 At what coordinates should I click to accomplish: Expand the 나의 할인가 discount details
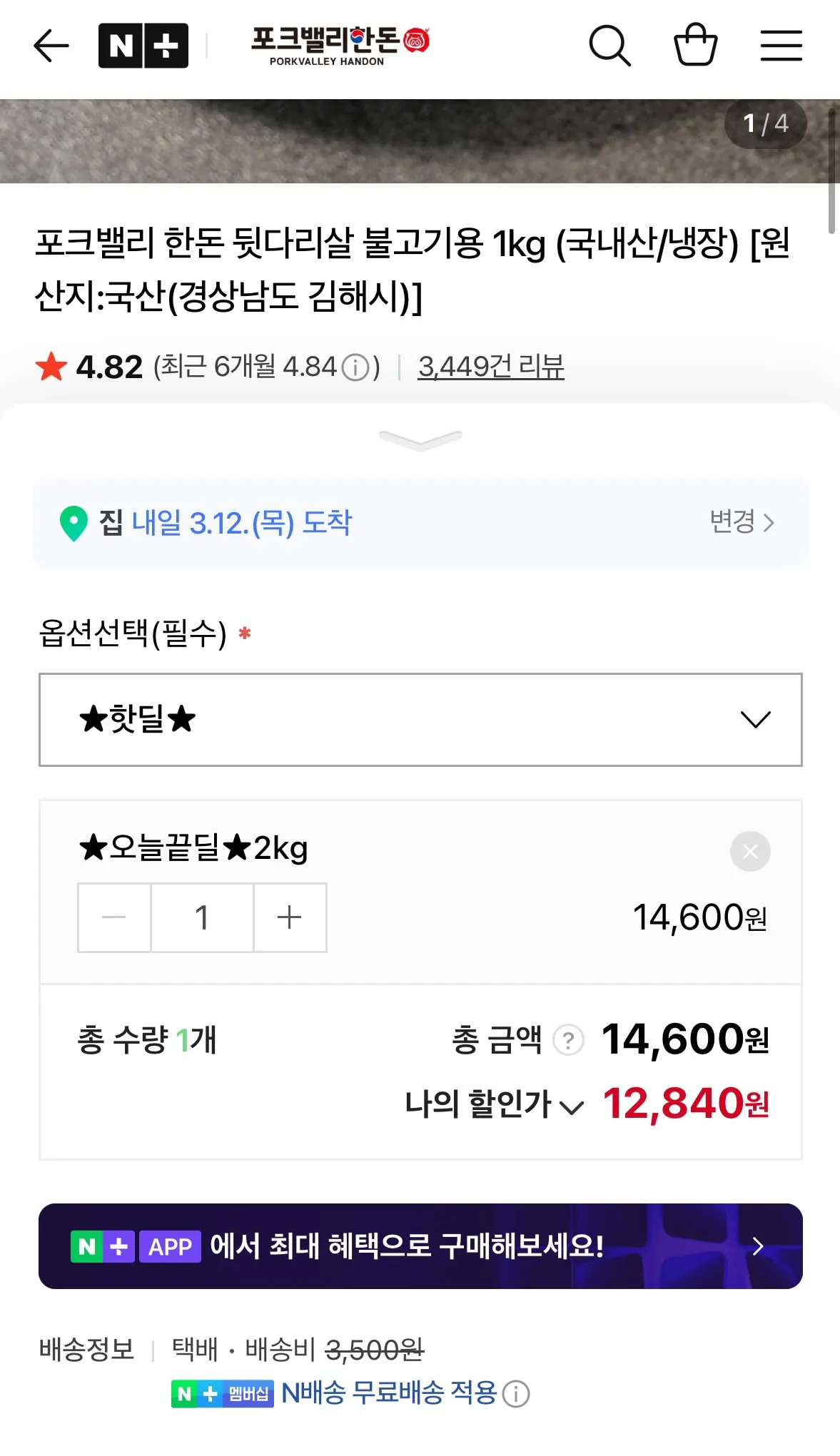572,1103
